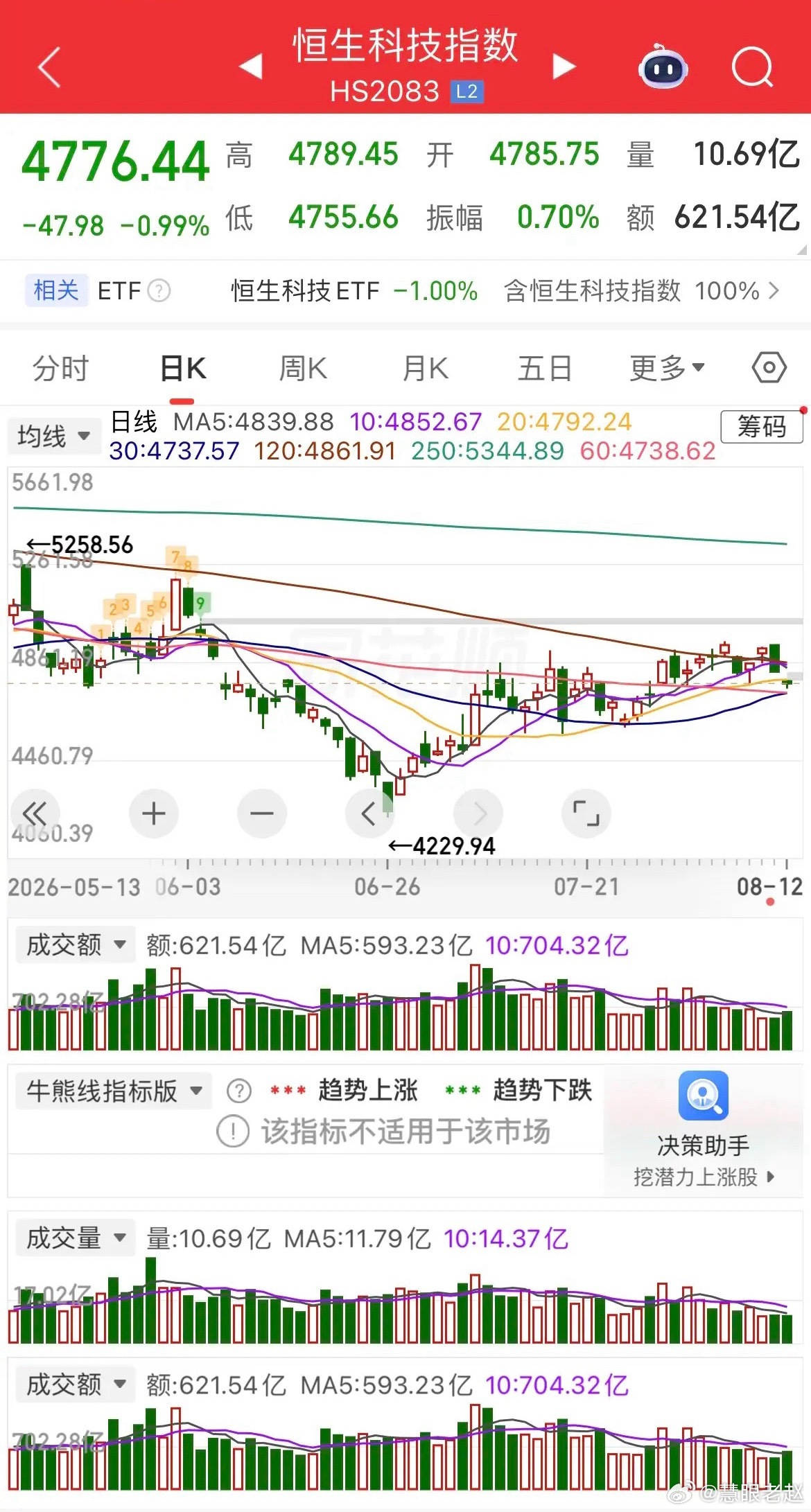Screen dimensions: 811x1512
Task: Open 决策助手 to find potential stocks
Action: [704, 1130]
